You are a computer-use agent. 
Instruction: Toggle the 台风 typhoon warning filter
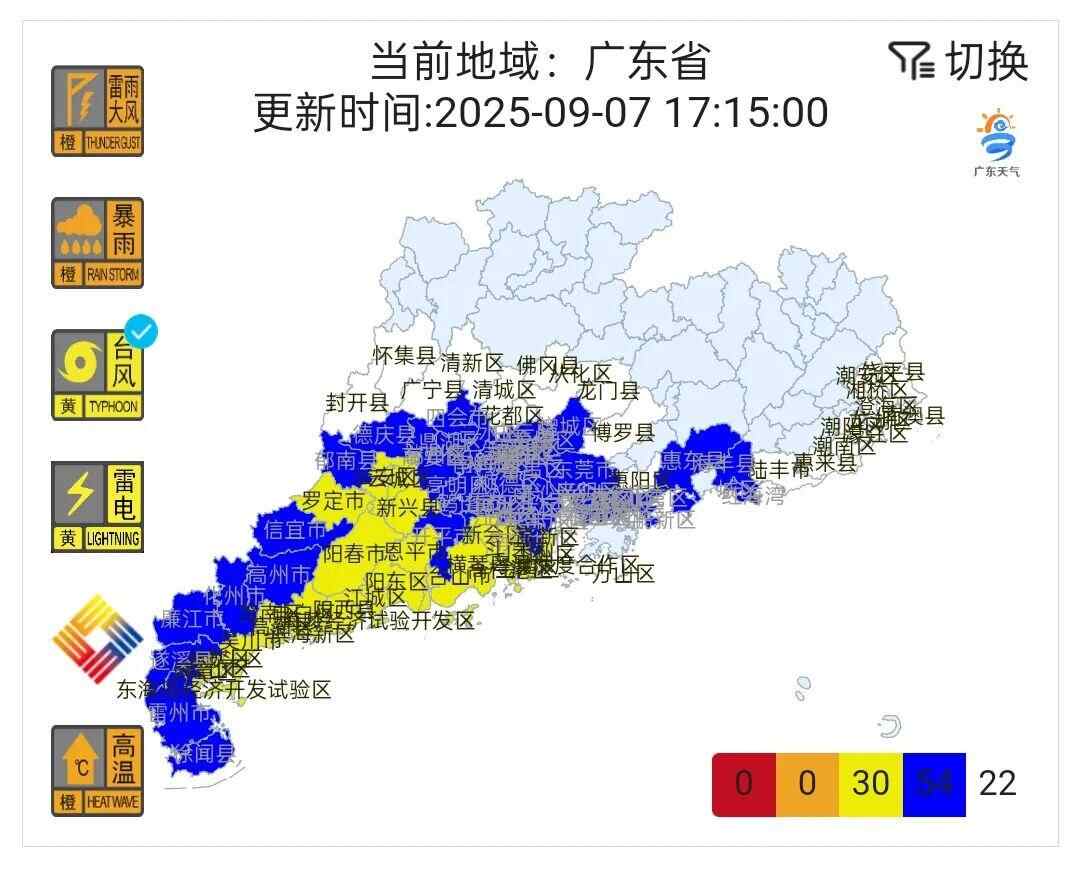pos(97,374)
